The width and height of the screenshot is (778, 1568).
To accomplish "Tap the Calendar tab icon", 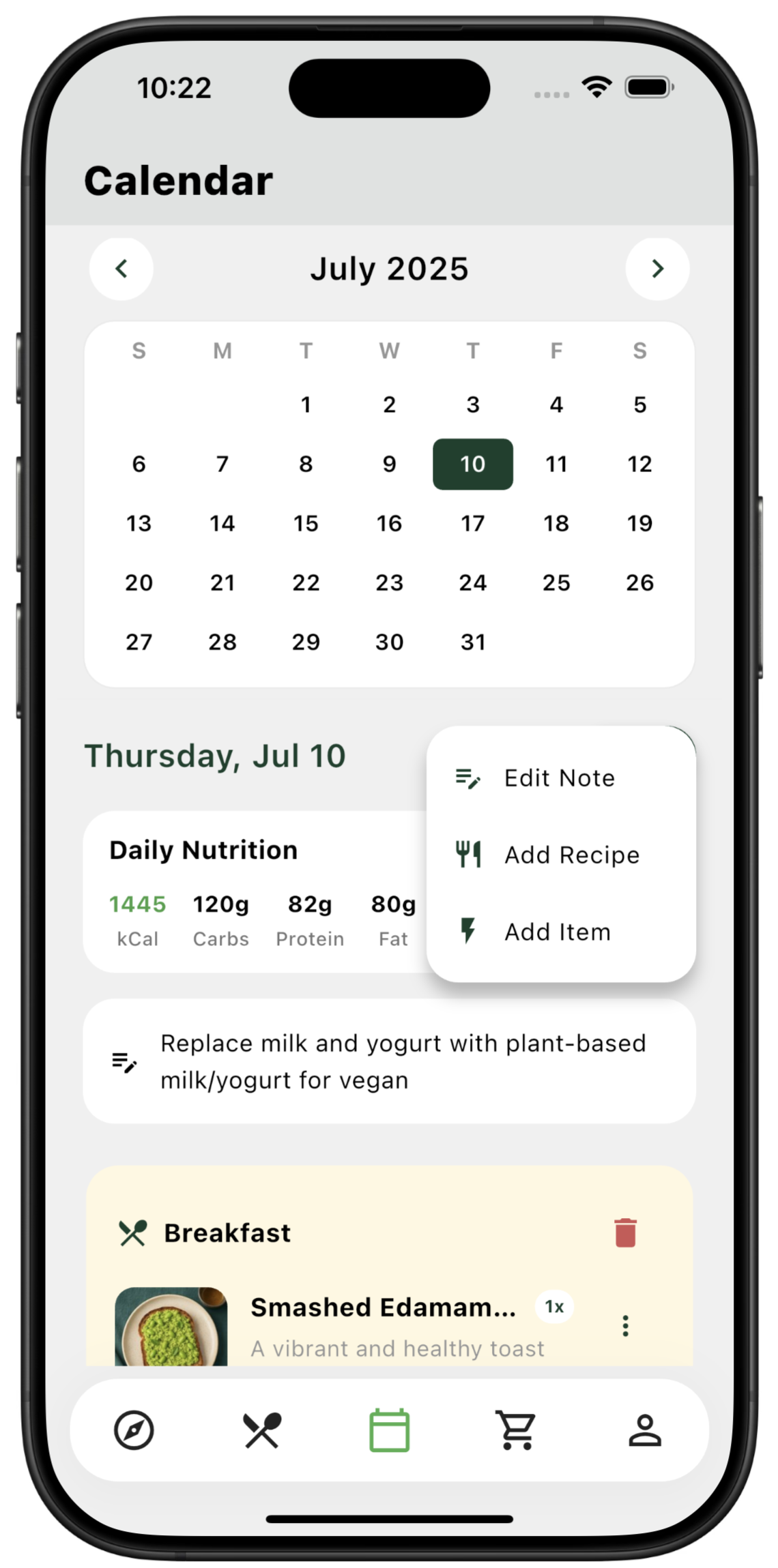I will [x=389, y=1430].
